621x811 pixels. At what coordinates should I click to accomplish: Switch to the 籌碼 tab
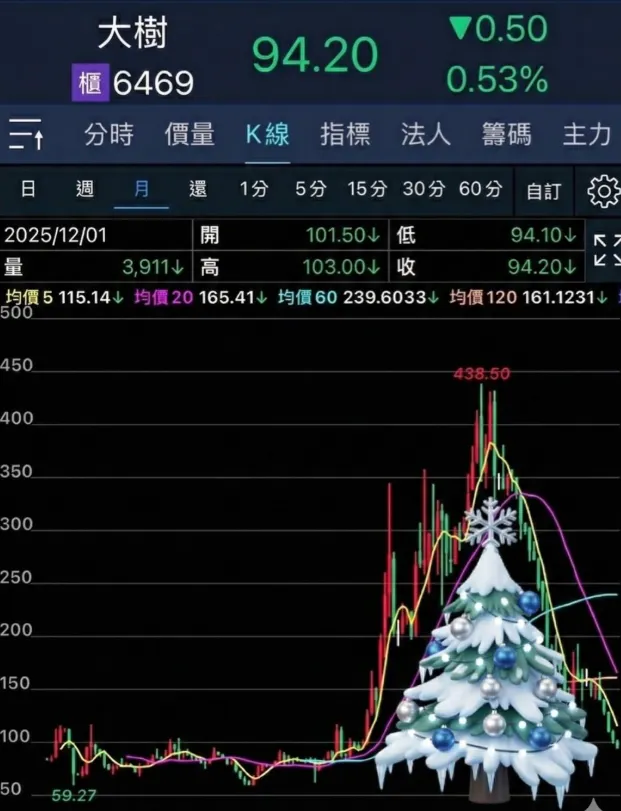(507, 134)
